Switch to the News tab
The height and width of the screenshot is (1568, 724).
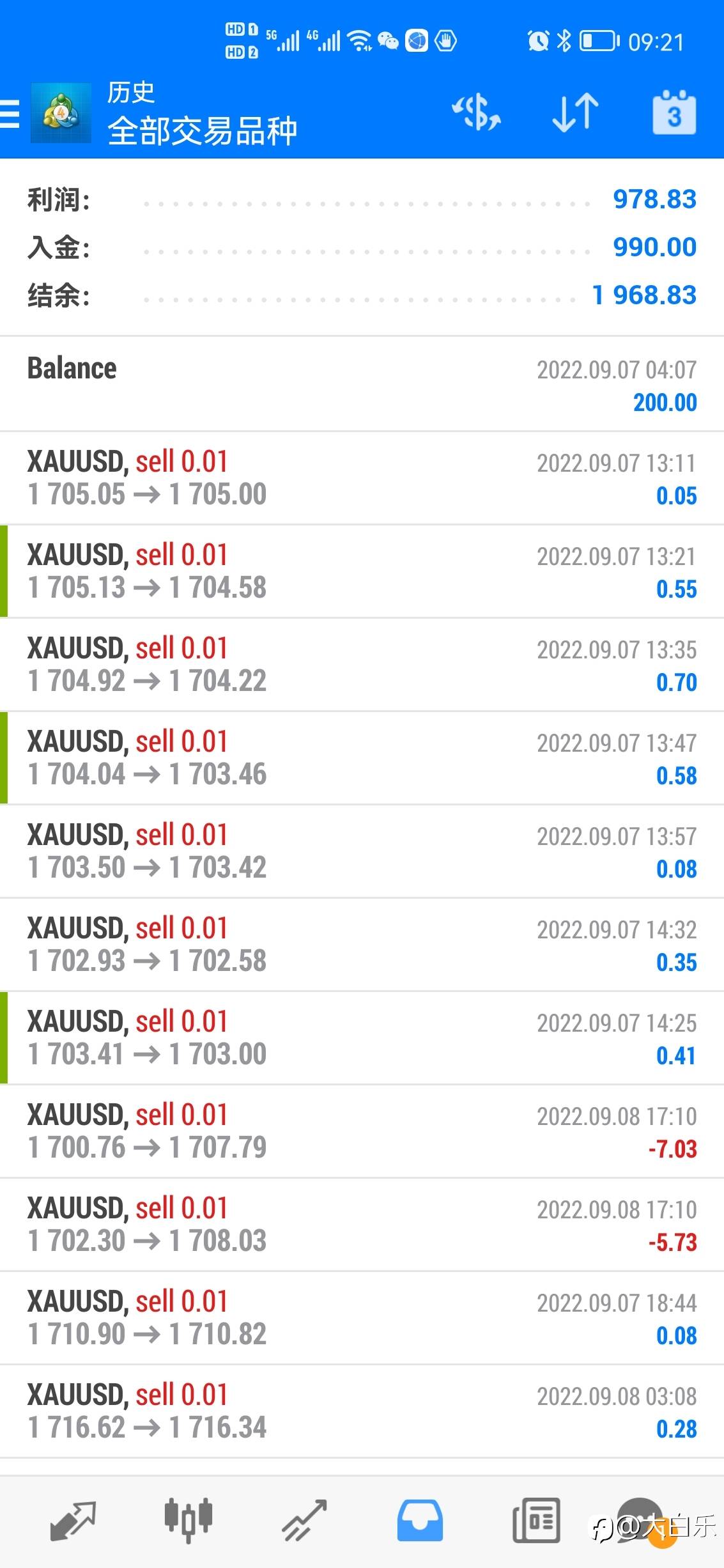pos(536,1521)
